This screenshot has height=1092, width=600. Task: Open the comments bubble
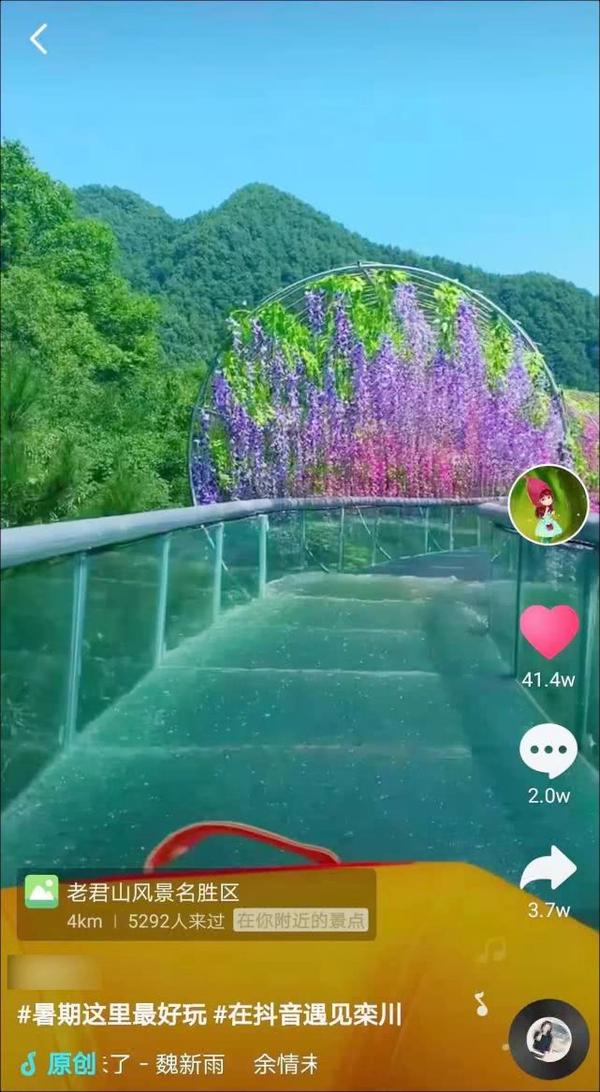click(x=548, y=751)
